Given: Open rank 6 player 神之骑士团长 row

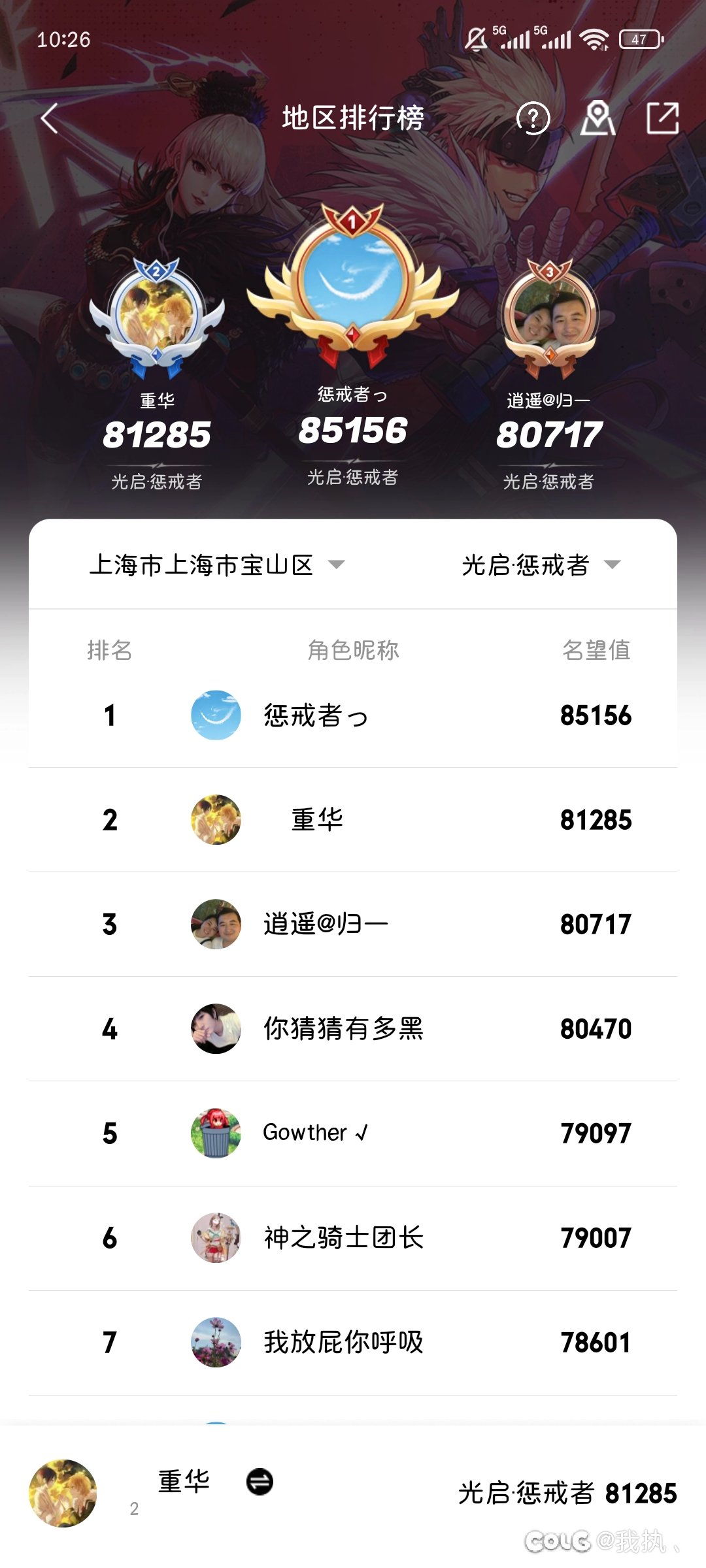Looking at the screenshot, I should point(353,1238).
